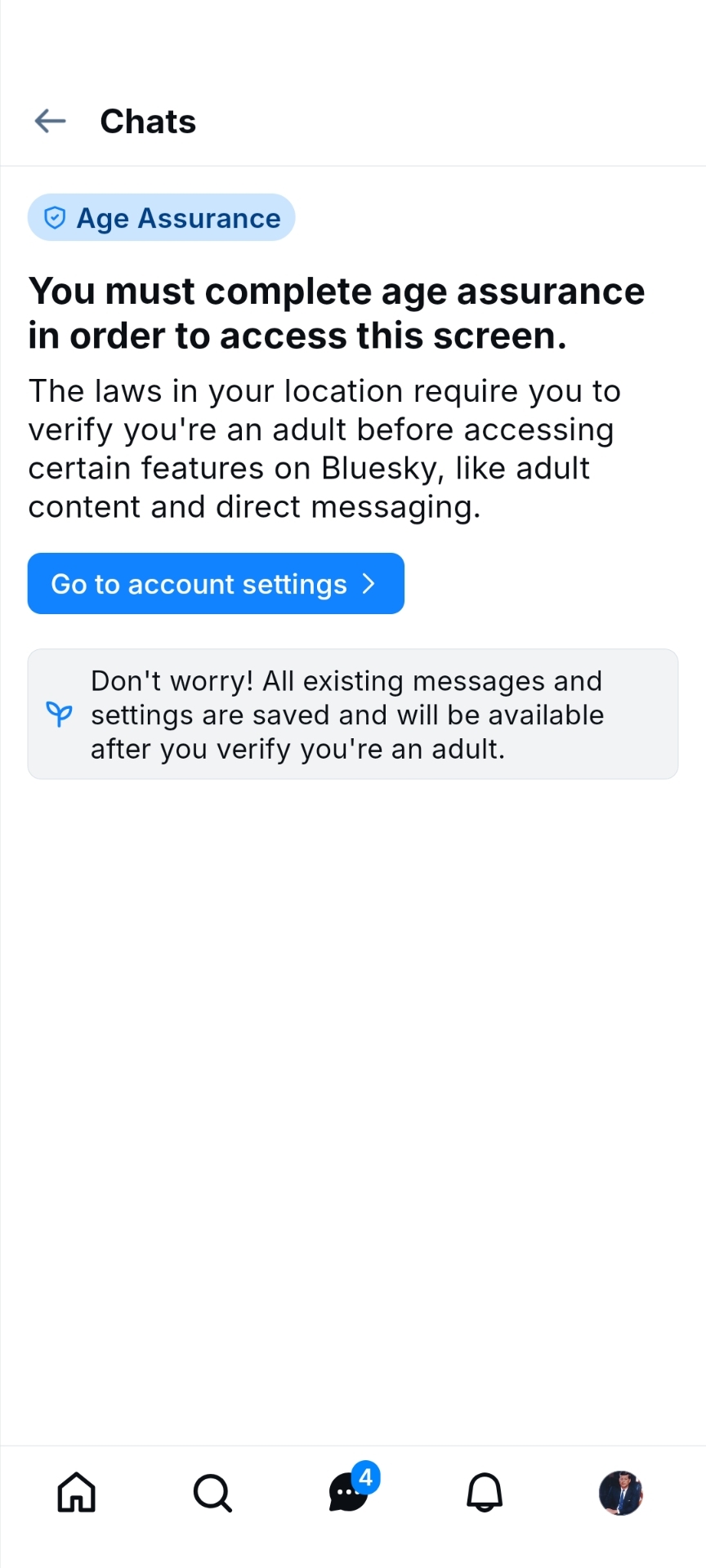
Task: Go back from the Chats screen
Action: pyautogui.click(x=50, y=121)
